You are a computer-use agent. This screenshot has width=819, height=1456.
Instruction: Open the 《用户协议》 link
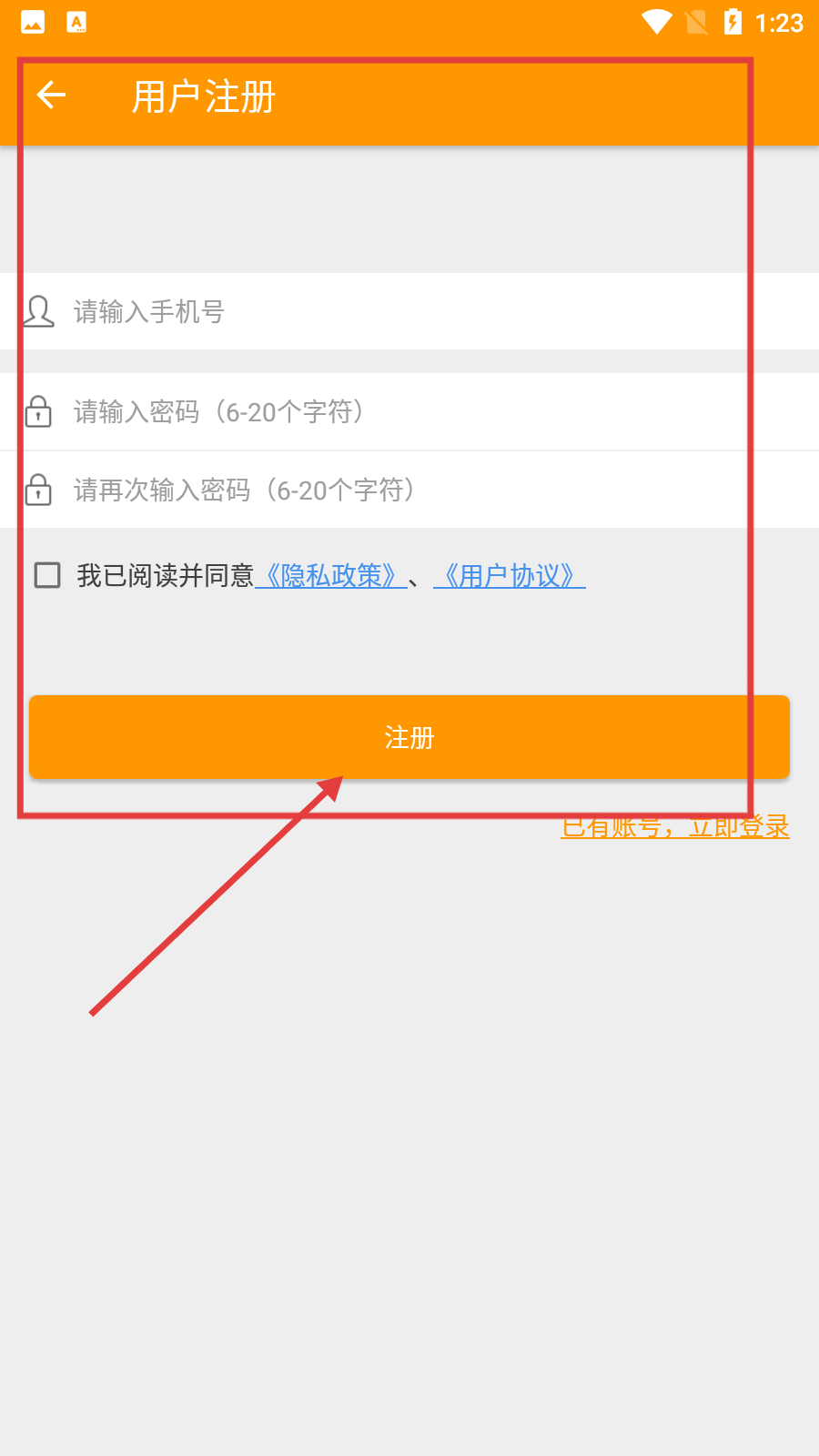pos(509,576)
